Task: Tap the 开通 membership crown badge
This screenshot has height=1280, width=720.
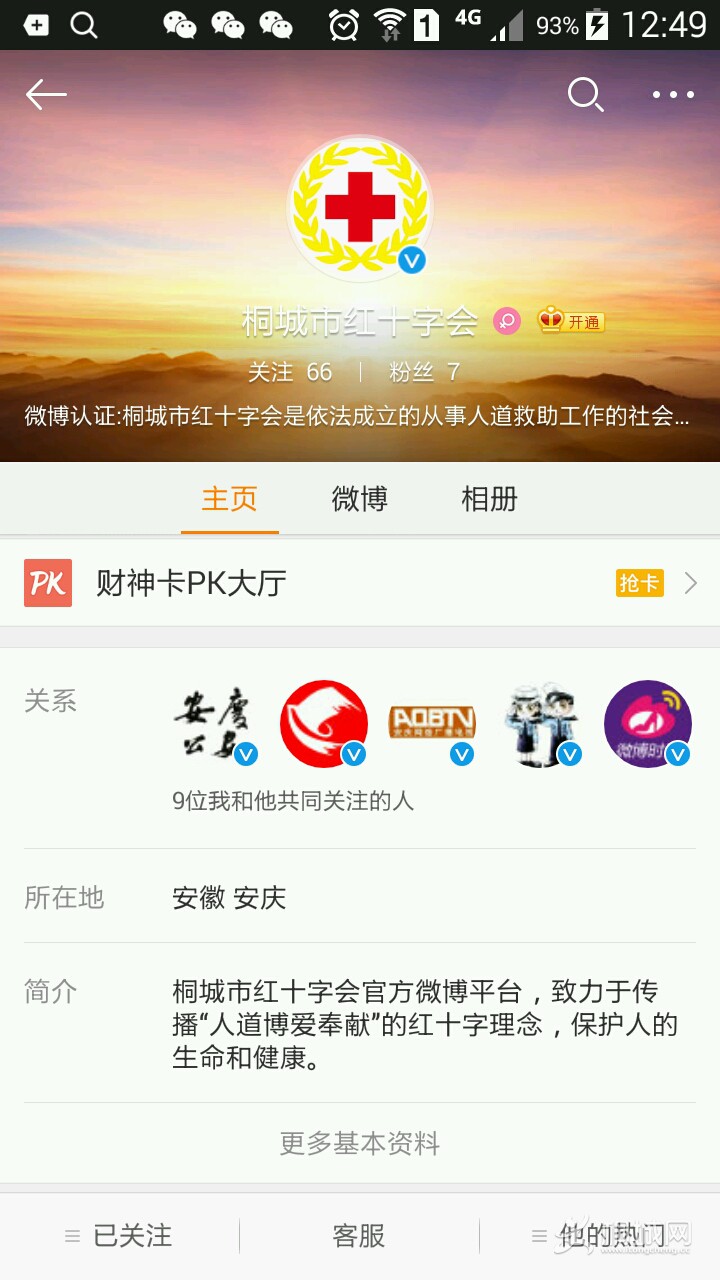Action: 572,321
